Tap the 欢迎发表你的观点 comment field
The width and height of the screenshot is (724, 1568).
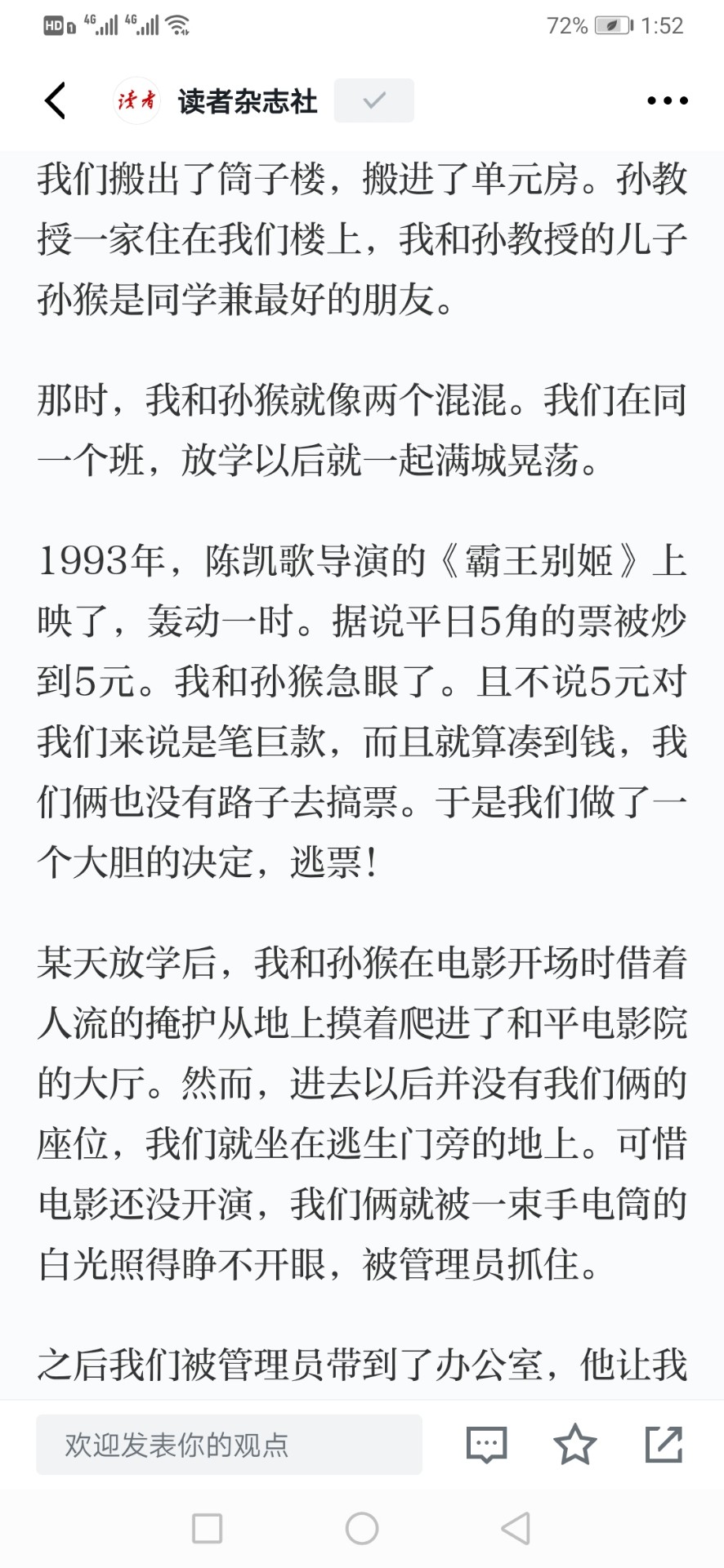pyautogui.click(x=229, y=1445)
